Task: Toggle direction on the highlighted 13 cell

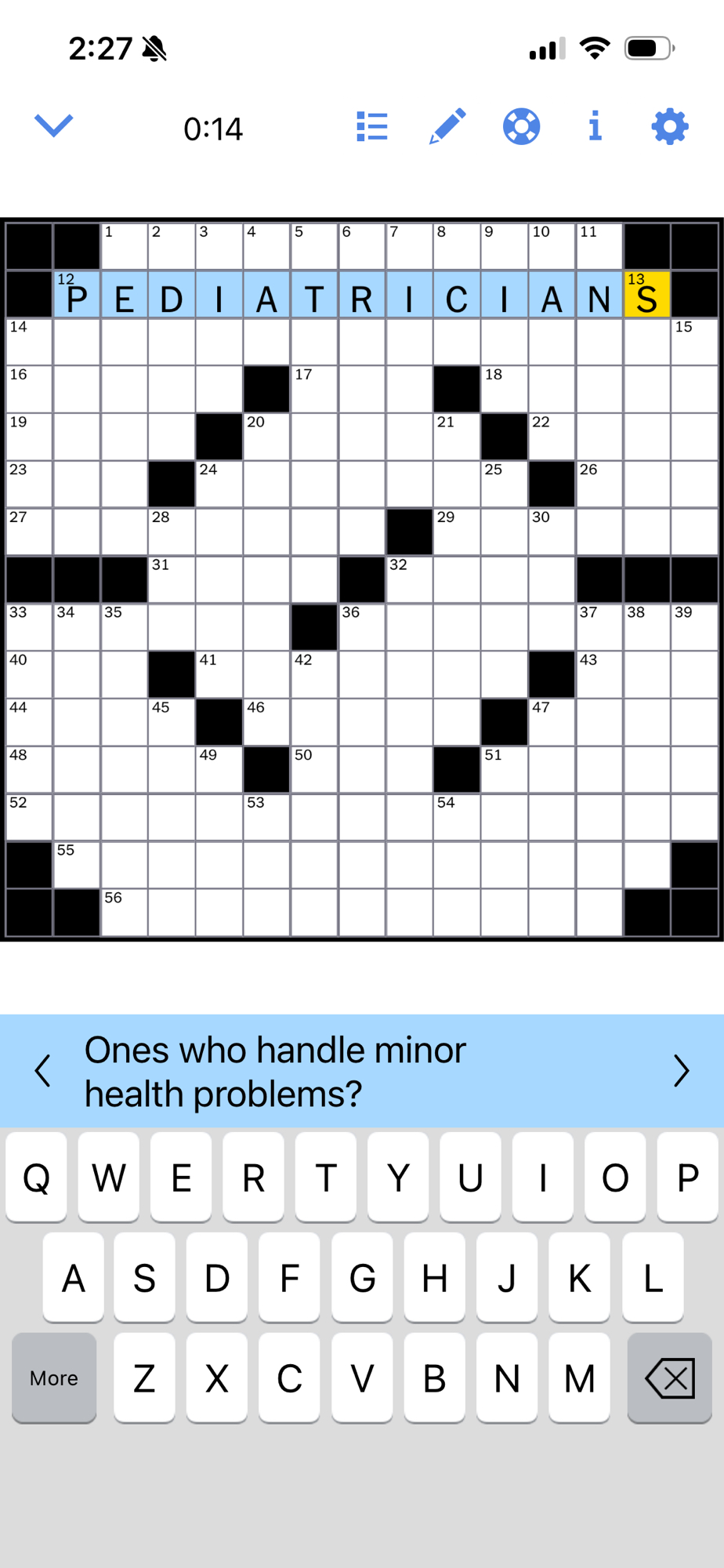Action: tap(646, 296)
